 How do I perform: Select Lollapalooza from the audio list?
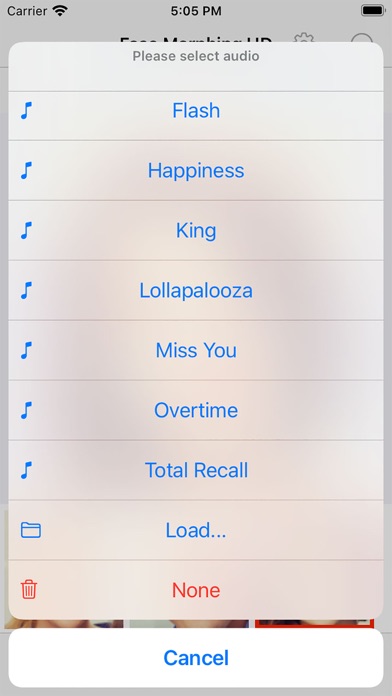tap(196, 290)
